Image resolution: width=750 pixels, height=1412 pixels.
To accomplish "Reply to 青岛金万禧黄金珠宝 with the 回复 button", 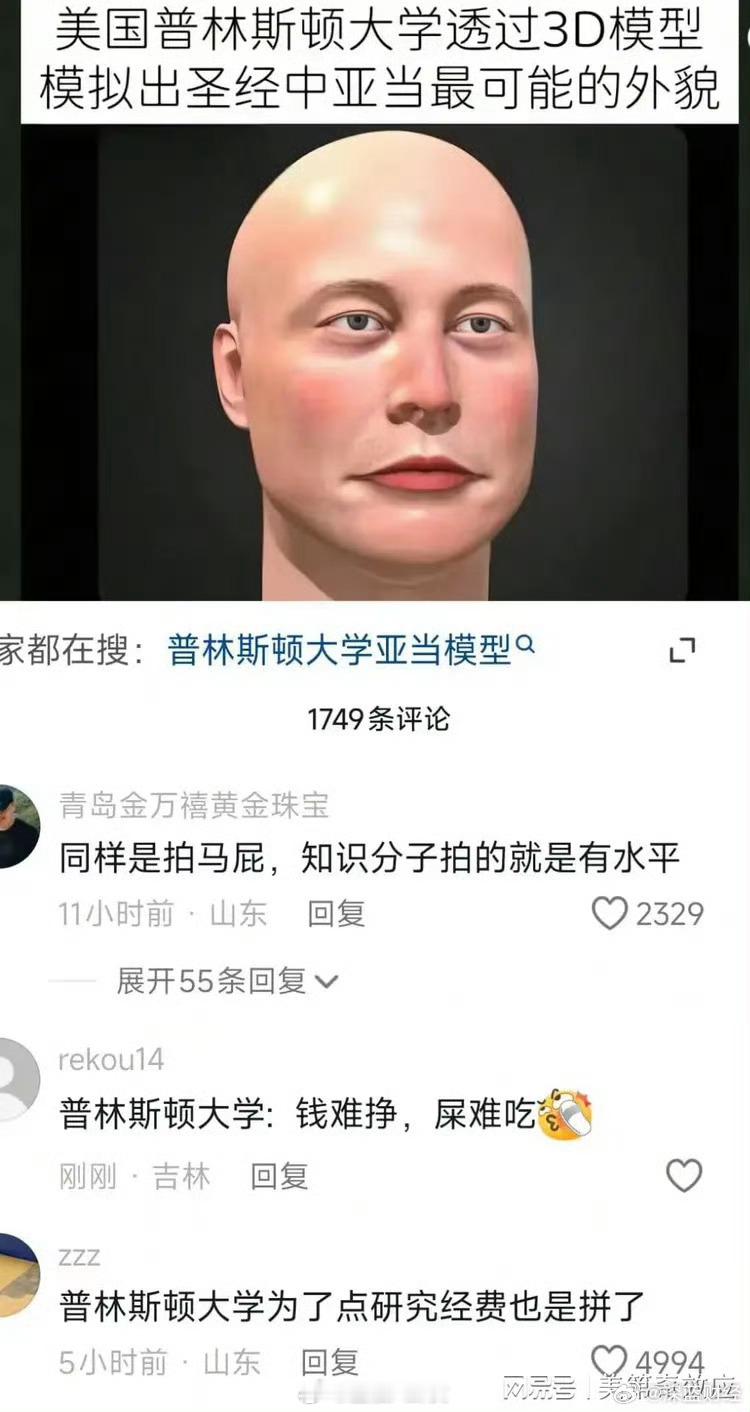I will [x=336, y=913].
